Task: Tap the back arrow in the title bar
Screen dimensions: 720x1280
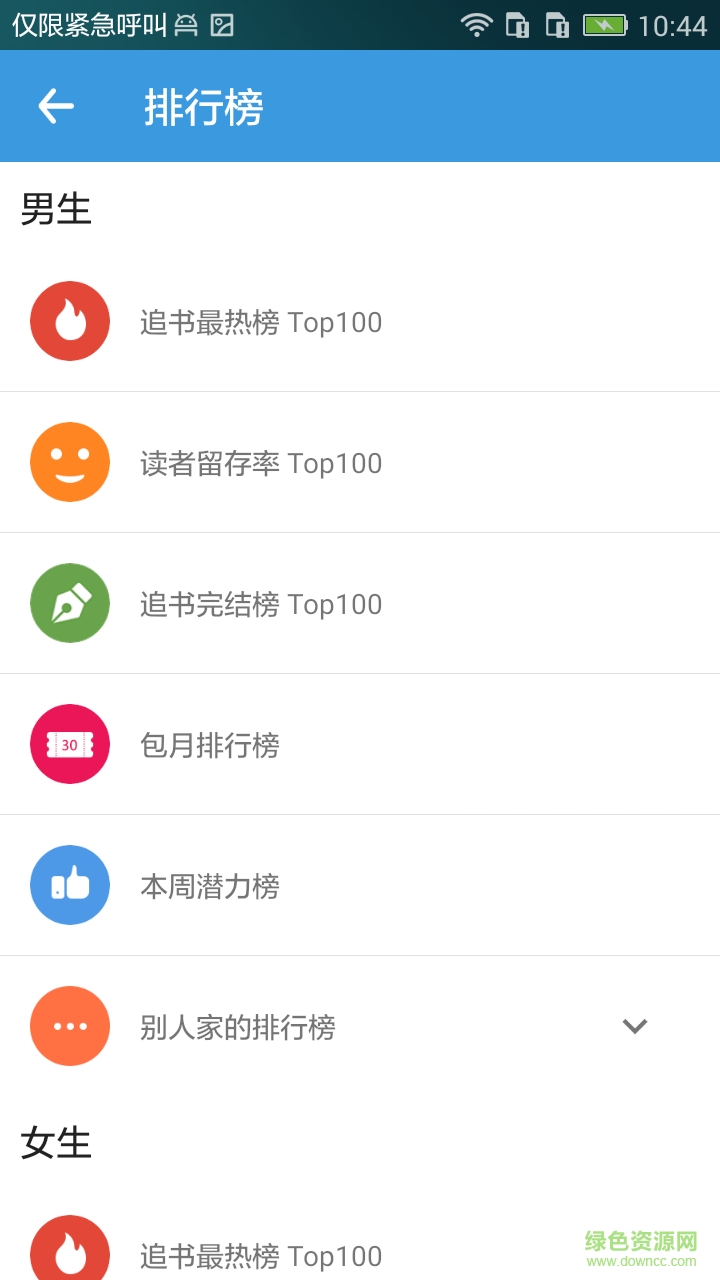Action: (x=56, y=105)
